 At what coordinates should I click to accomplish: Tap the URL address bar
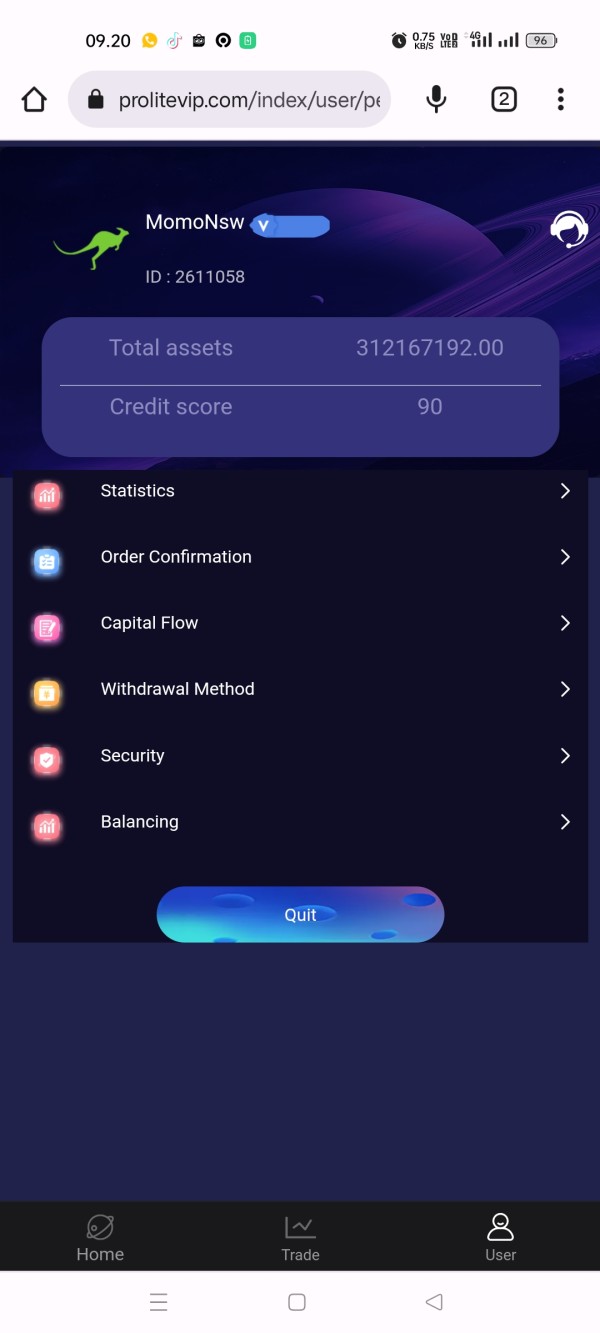point(229,99)
